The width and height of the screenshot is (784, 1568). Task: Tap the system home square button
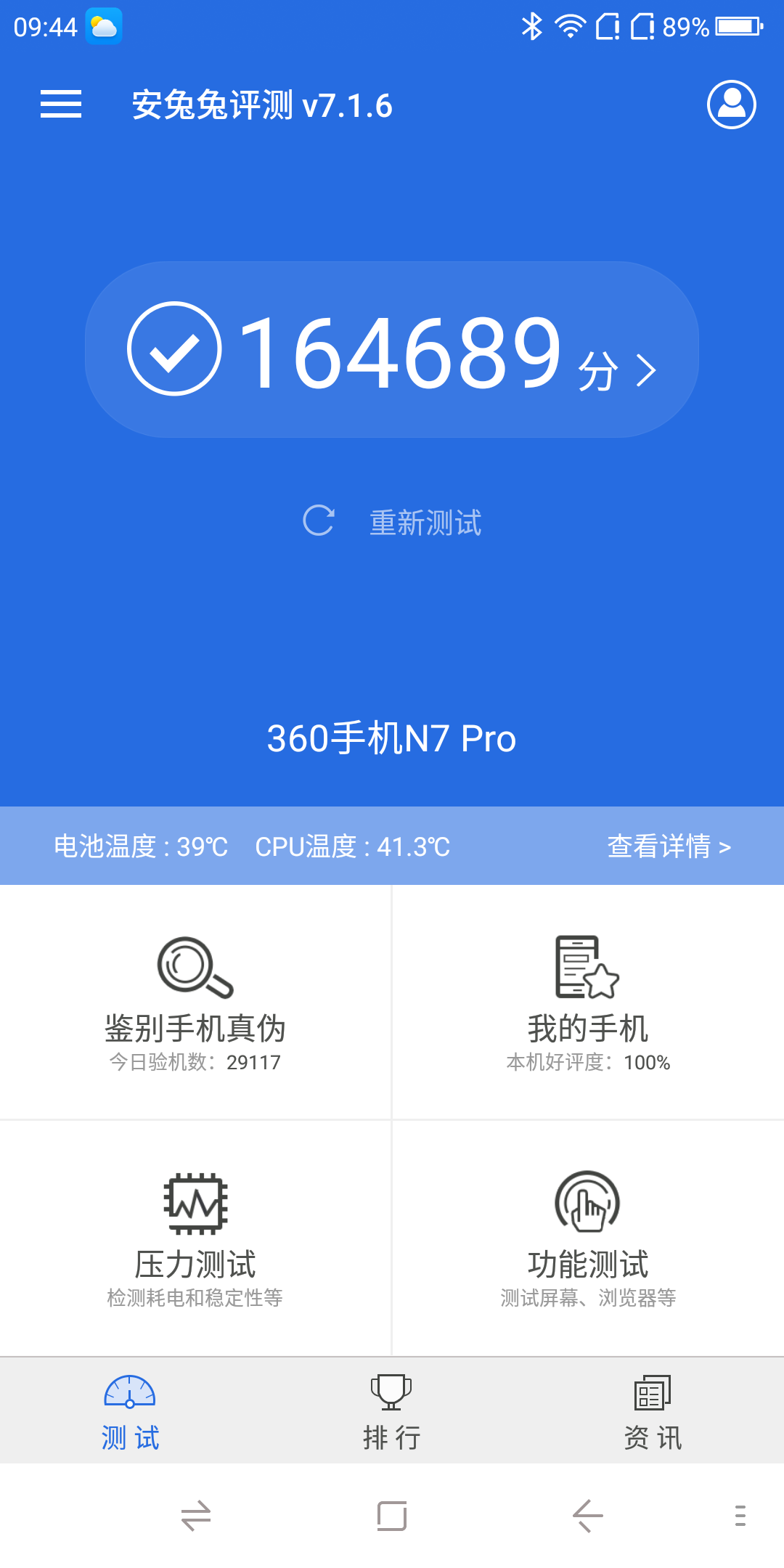click(x=392, y=1516)
